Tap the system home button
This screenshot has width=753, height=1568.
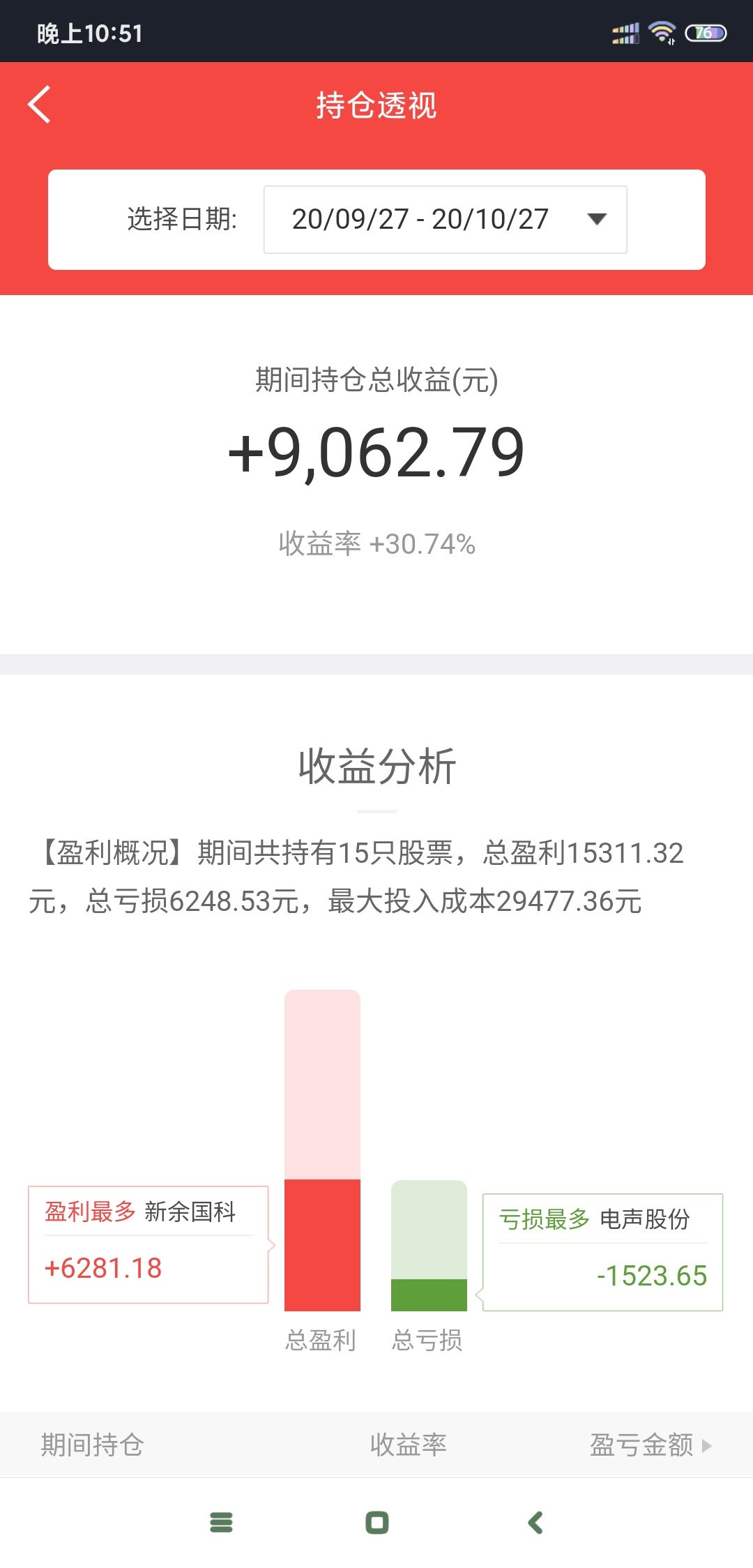coord(377,1522)
